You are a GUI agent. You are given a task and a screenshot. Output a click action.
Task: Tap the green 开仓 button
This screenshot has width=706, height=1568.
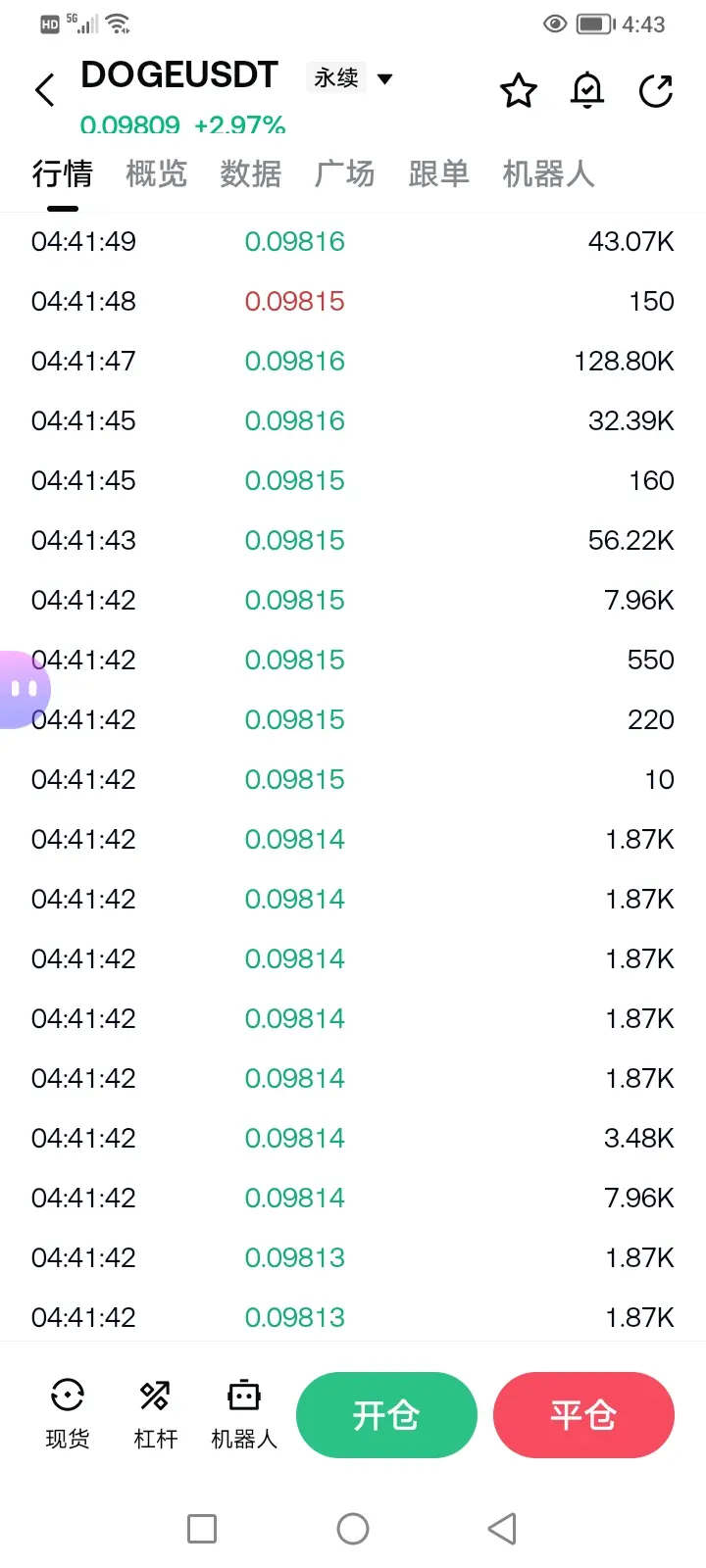pos(386,1415)
